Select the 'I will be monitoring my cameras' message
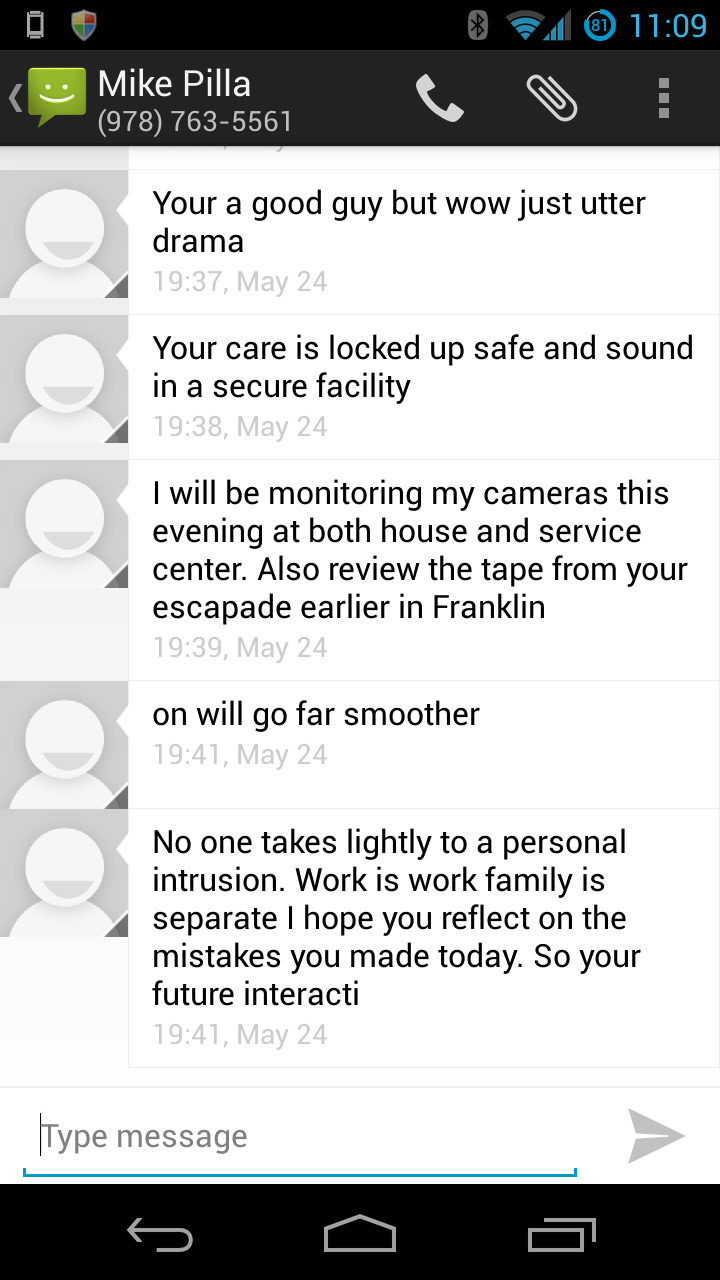The width and height of the screenshot is (720, 1280). (x=424, y=570)
